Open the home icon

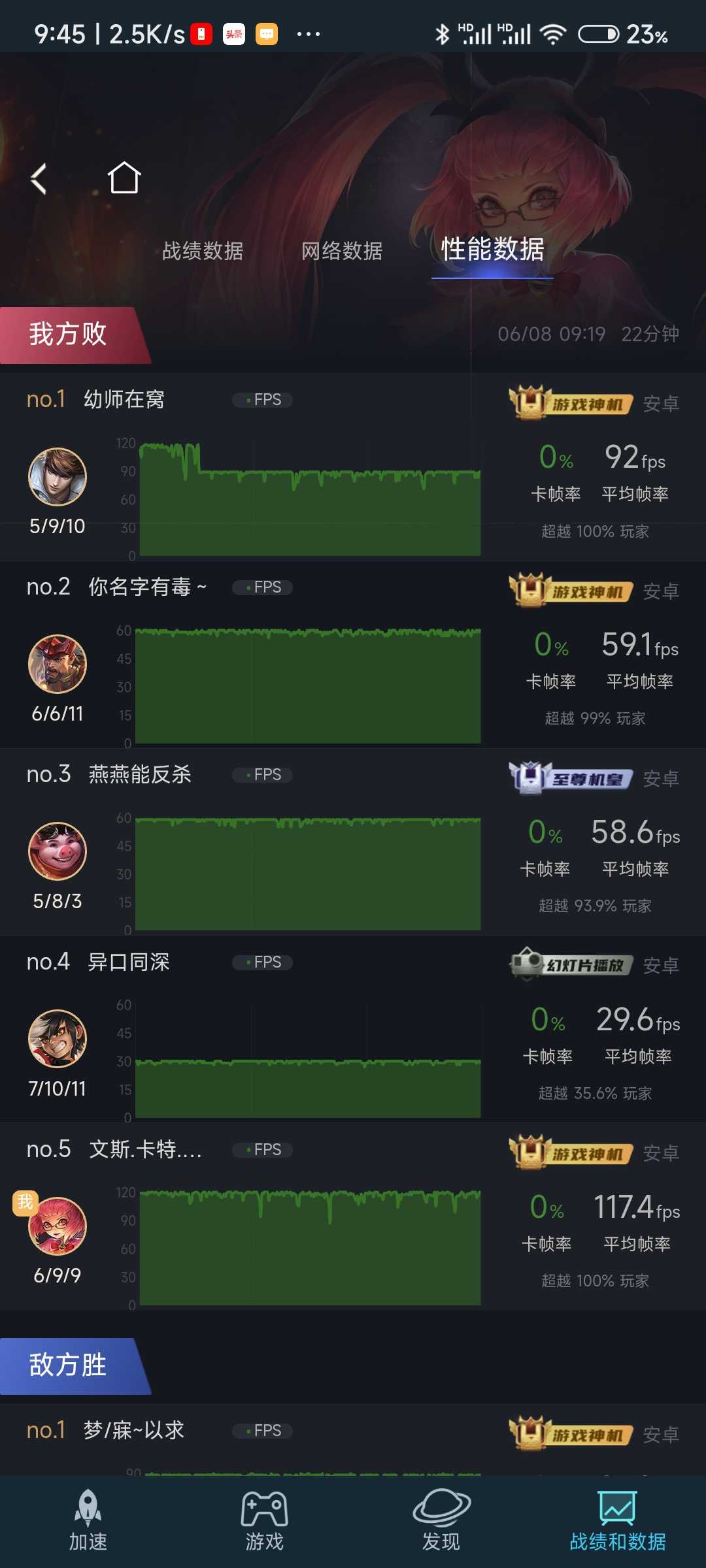[x=124, y=178]
